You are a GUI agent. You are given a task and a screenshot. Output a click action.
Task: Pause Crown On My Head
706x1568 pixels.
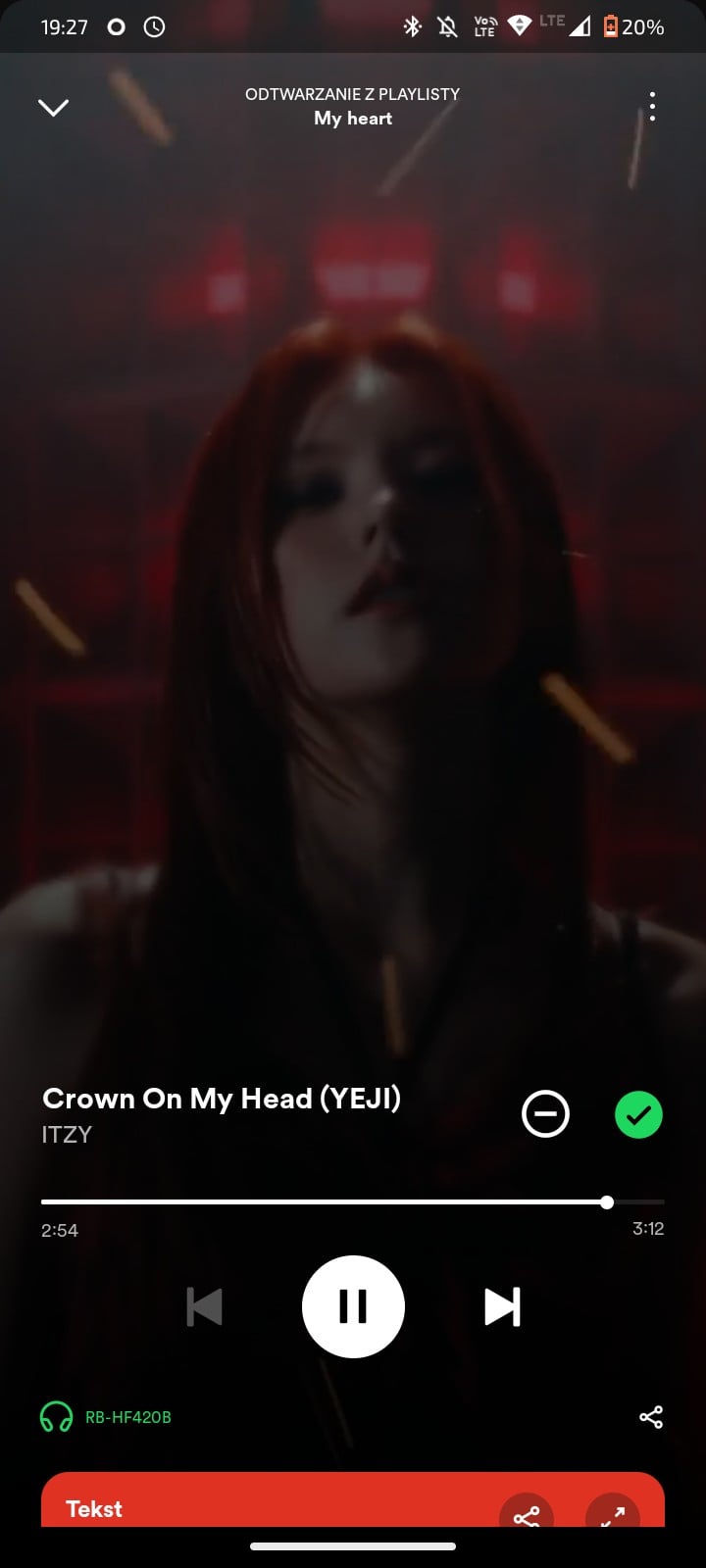click(353, 1306)
